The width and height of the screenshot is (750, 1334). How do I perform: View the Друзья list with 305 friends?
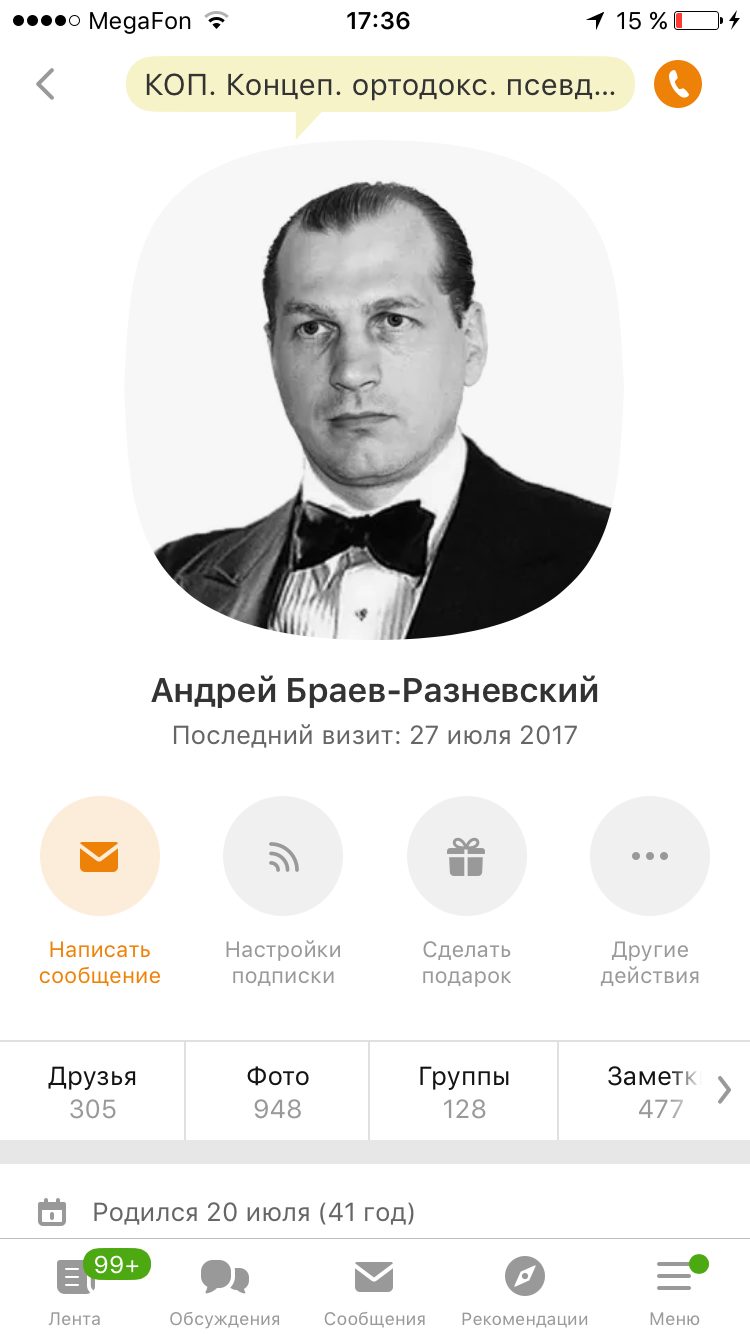(x=92, y=1091)
